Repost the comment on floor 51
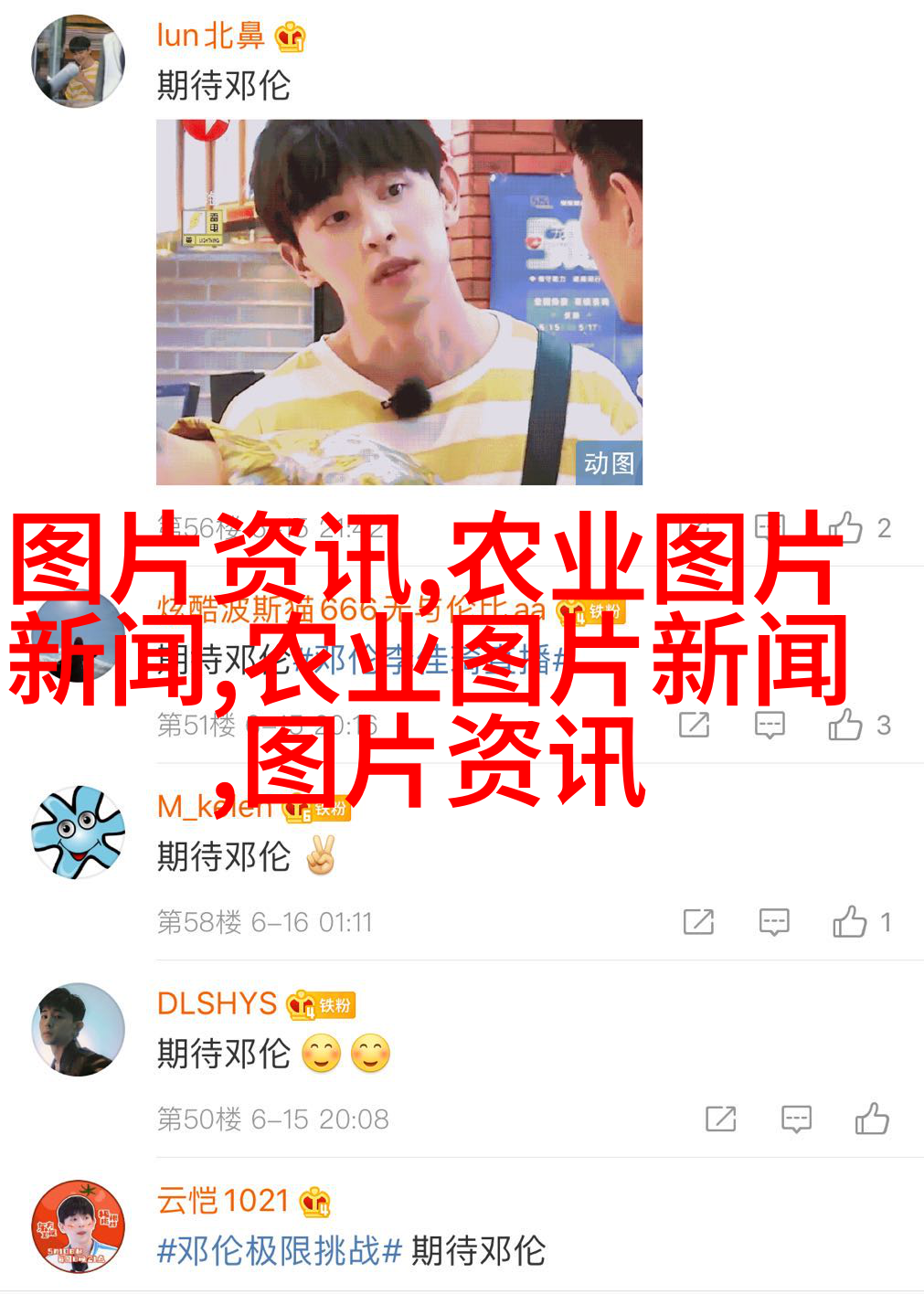The height and width of the screenshot is (1294, 924). (x=695, y=726)
